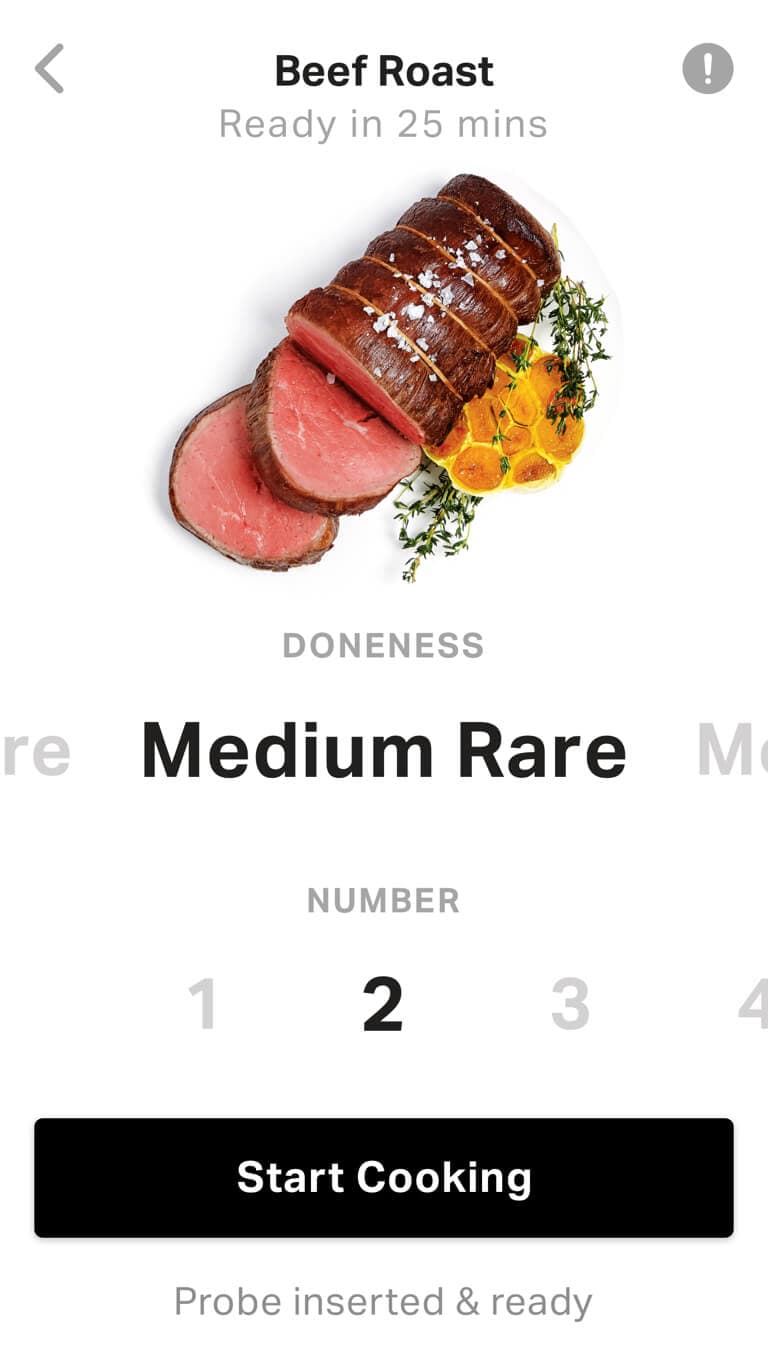Open the exclamation alert icon
Image resolution: width=768 pixels, height=1366 pixels.
(707, 69)
